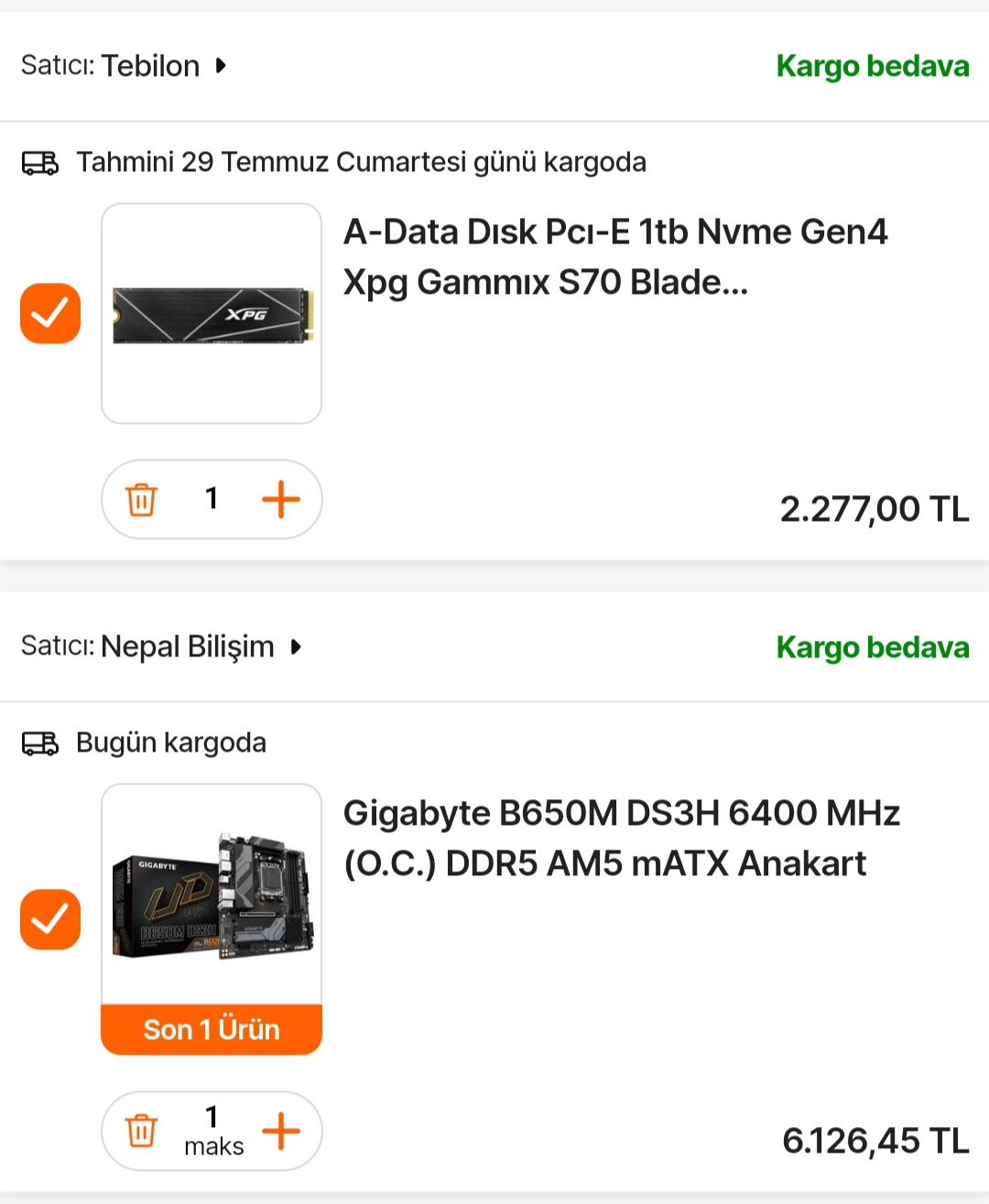Open A-Data Disk Pci-E 1tb product title

coord(614,257)
